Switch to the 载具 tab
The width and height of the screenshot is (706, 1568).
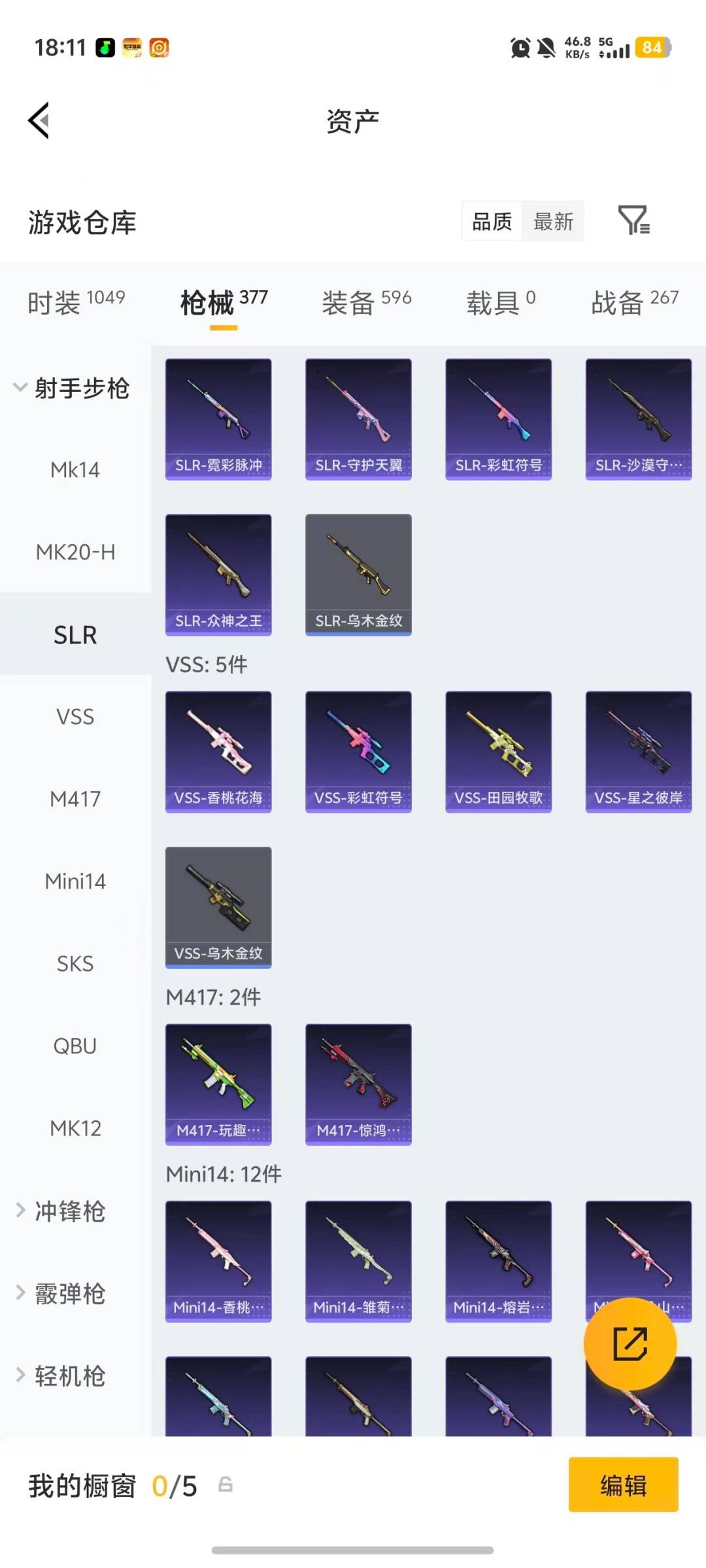501,302
